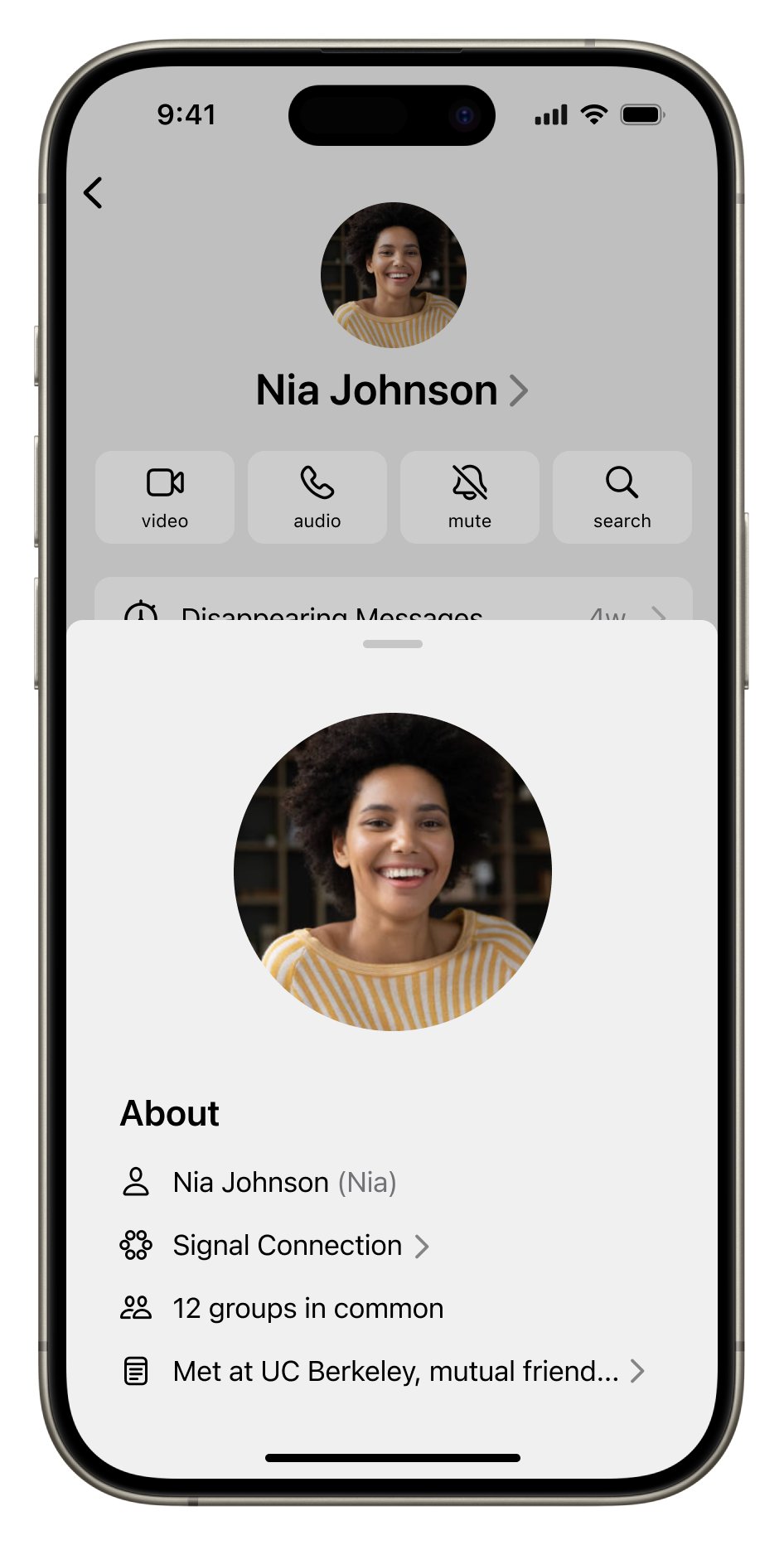Image resolution: width=784 pixels, height=1545 pixels.
Task: View Nia's large profile photo
Action: point(393,872)
